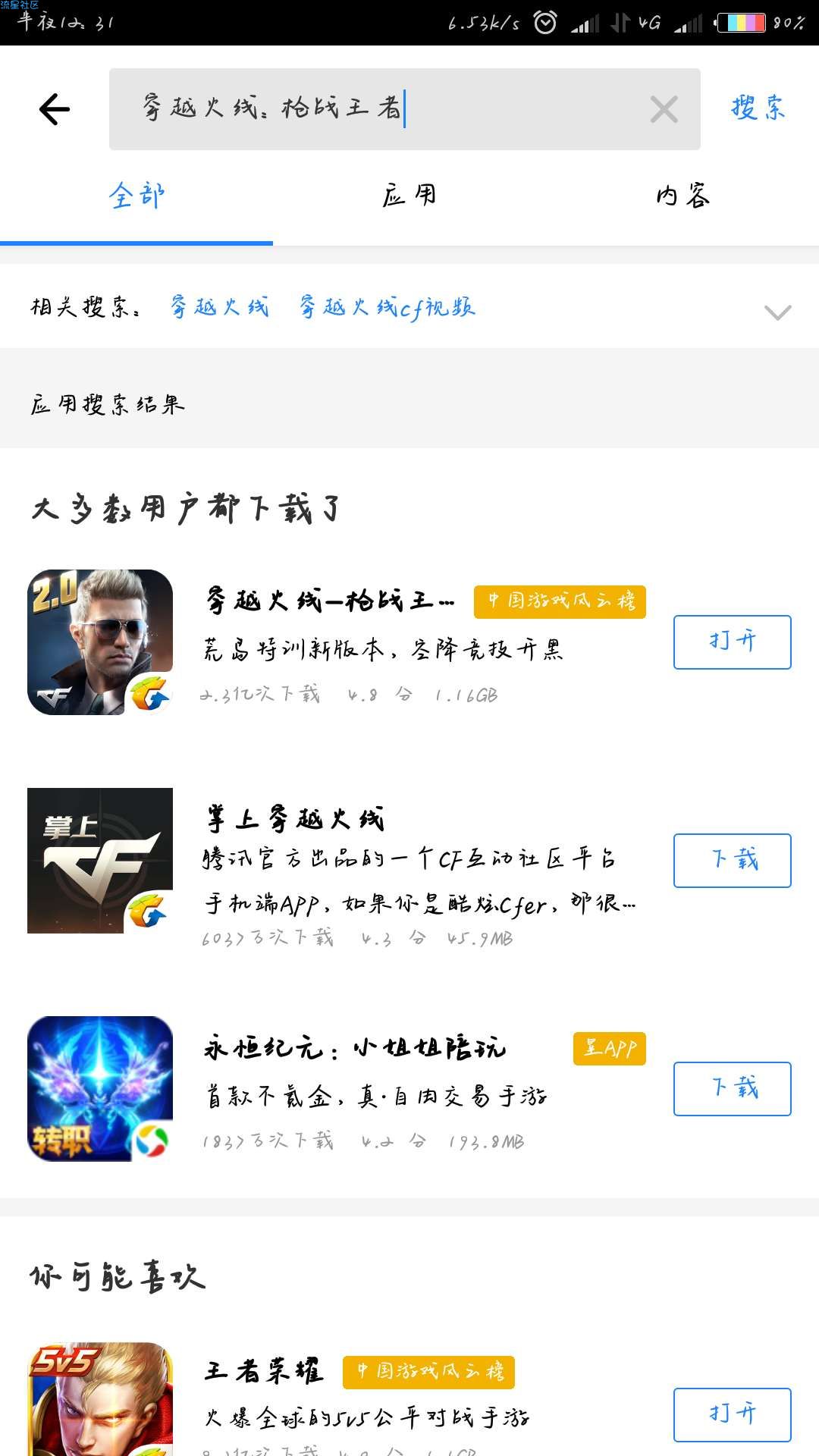
Task: Download 永恒纪元:小姐姐陪玩
Action: coord(732,1089)
